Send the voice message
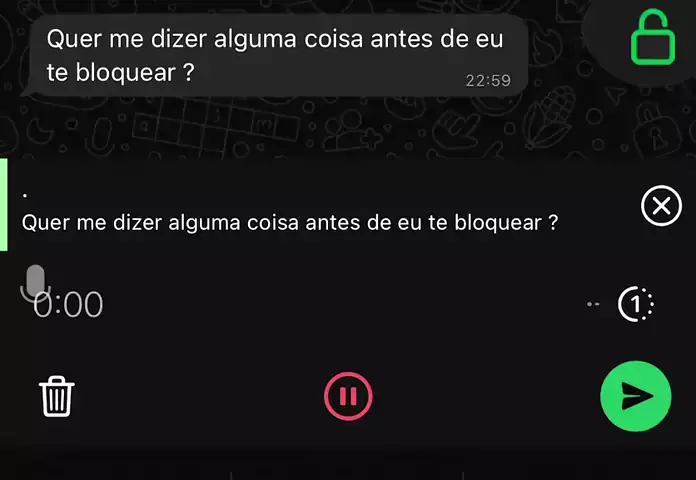Image resolution: width=696 pixels, height=480 pixels. [x=635, y=397]
